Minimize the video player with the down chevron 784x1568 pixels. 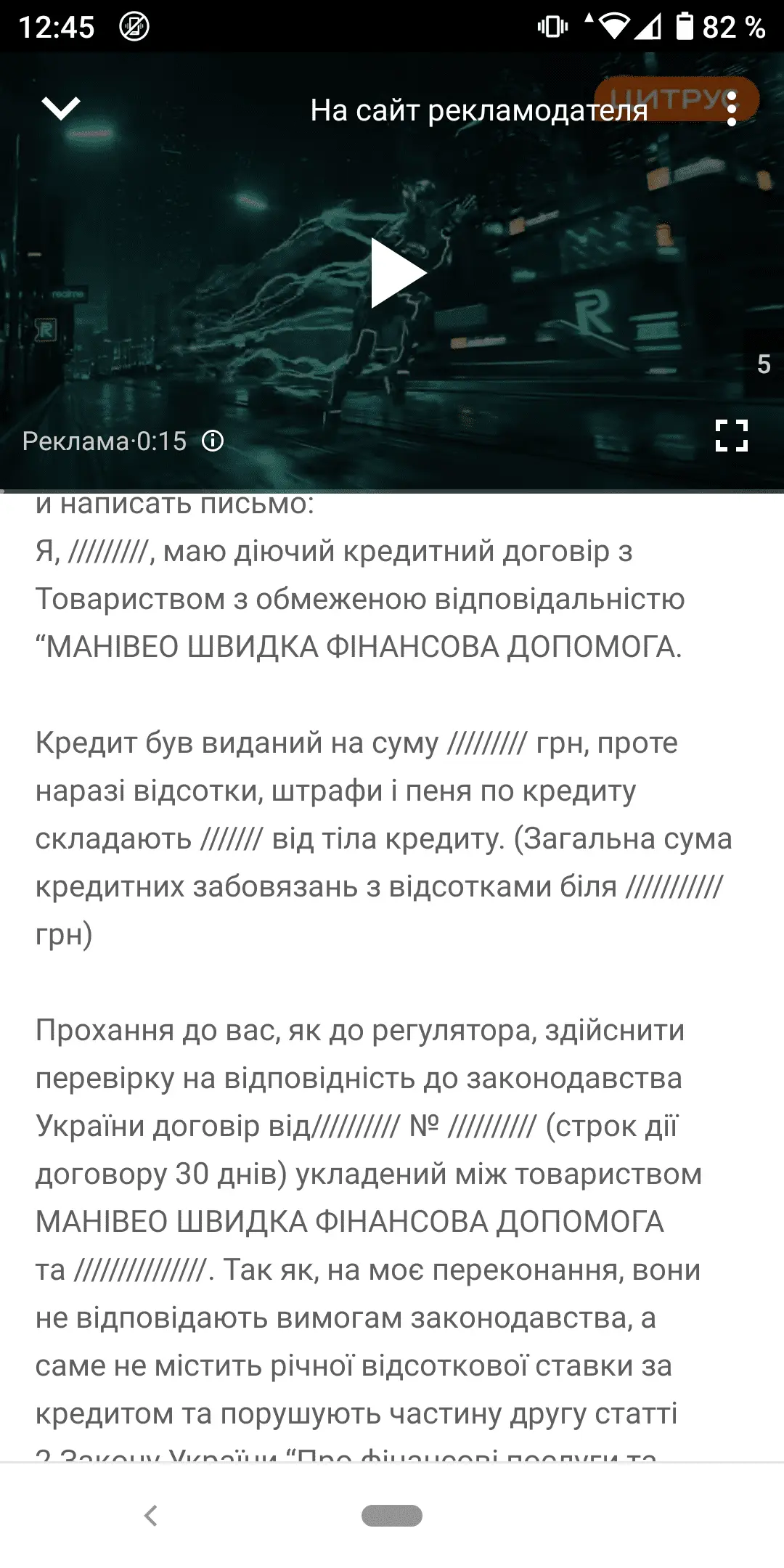[61, 109]
